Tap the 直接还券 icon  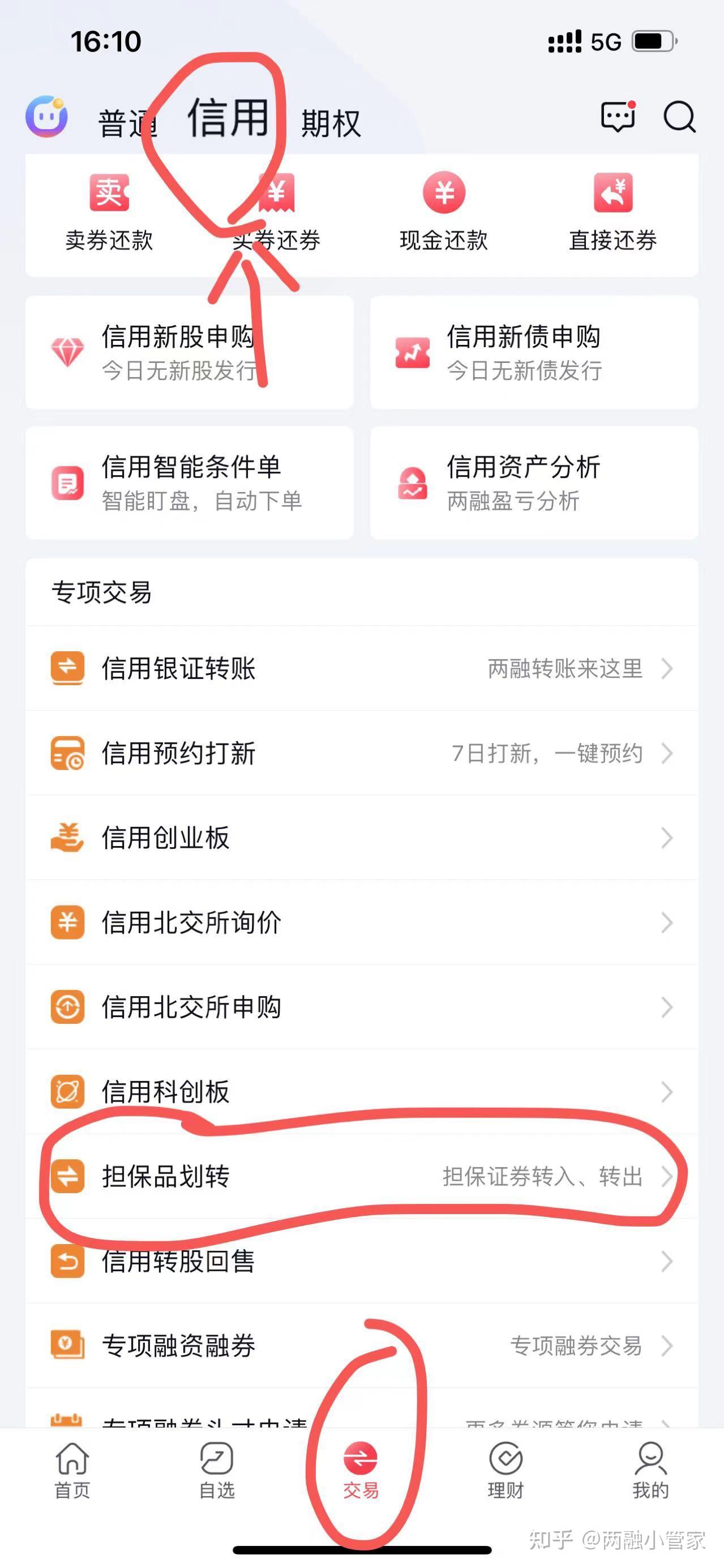613,194
